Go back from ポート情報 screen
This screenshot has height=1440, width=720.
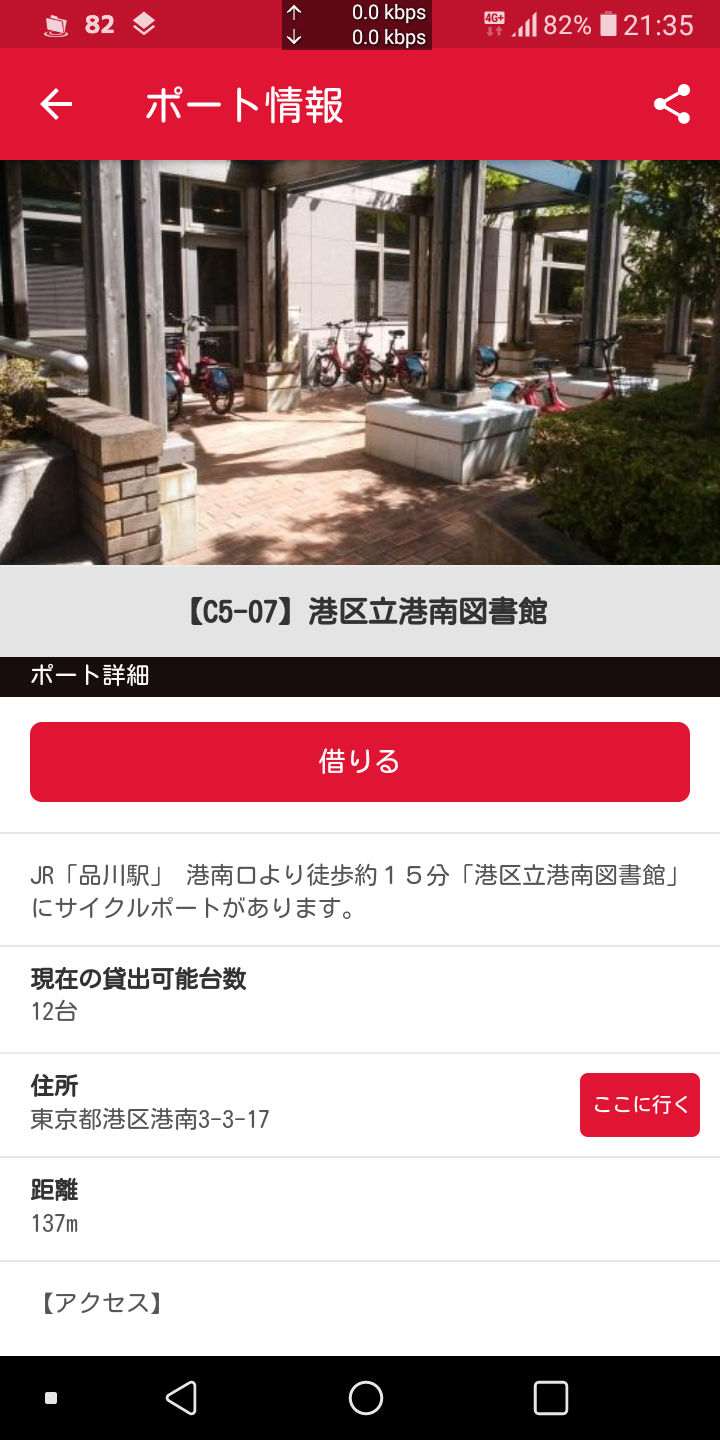(56, 104)
